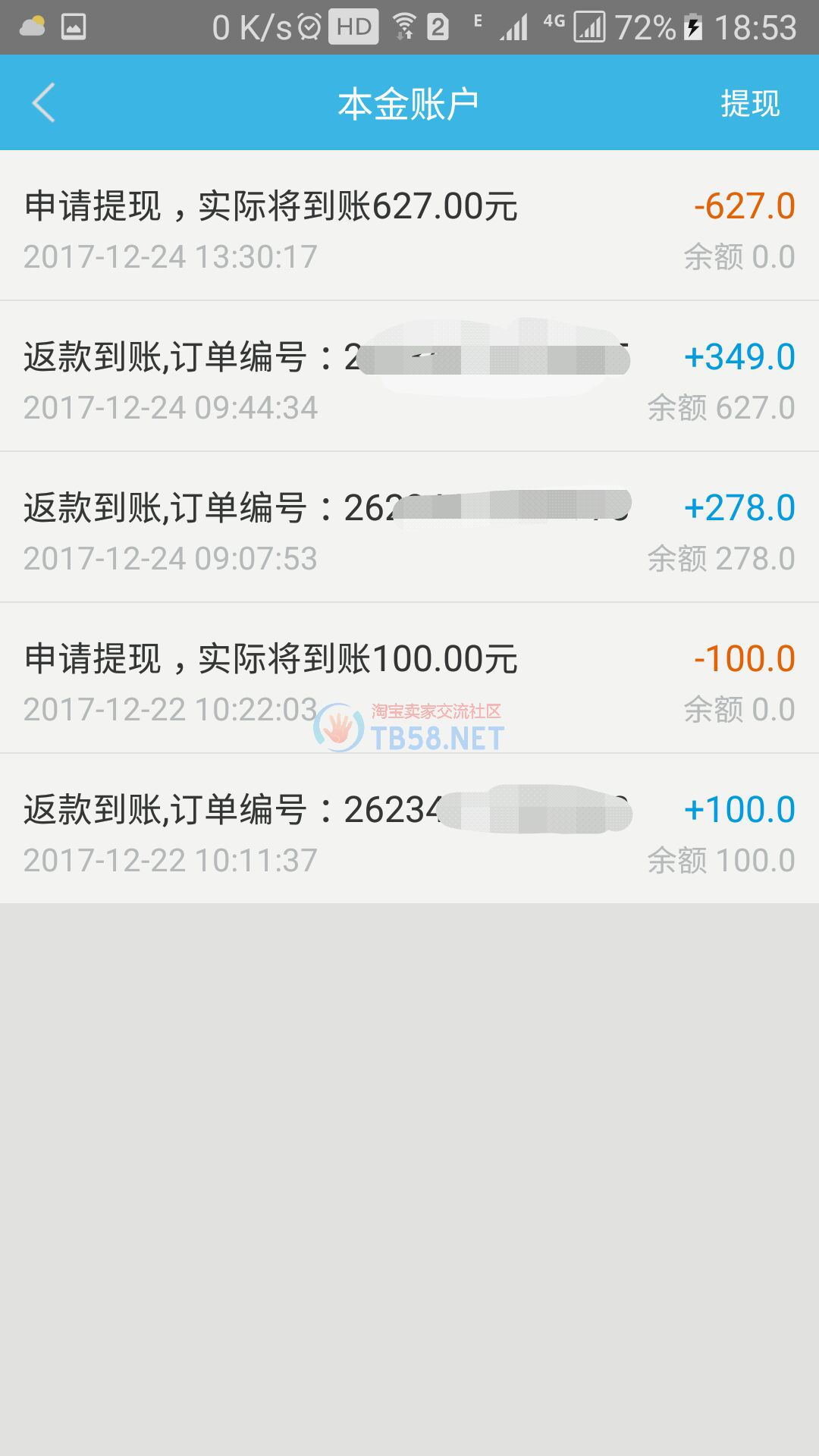Tap the back arrow to exit 本金账户

tap(43, 104)
